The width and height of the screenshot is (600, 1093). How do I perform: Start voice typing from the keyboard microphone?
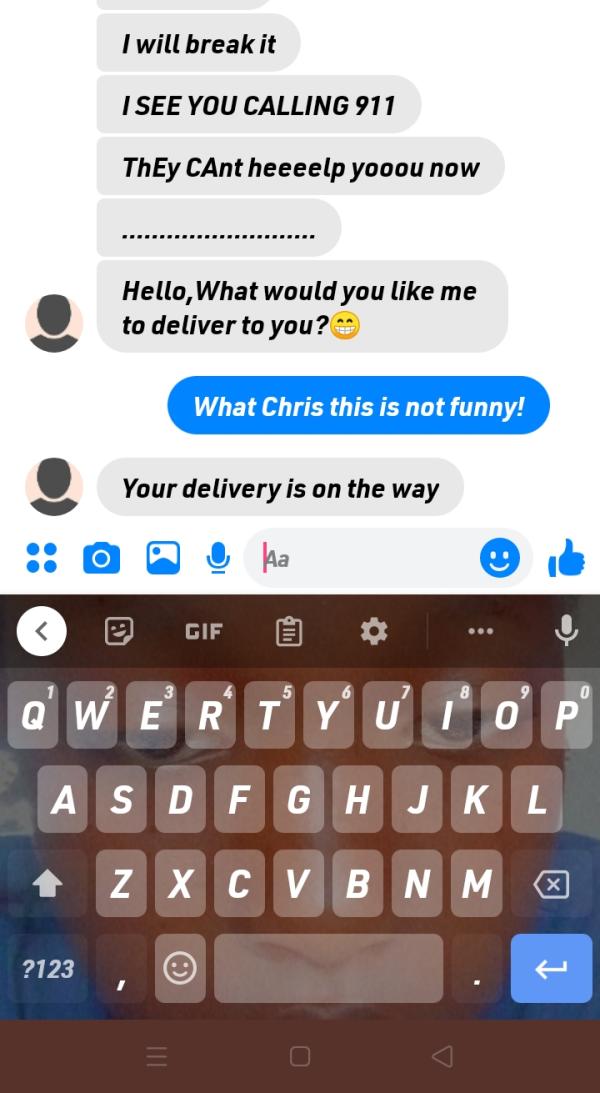tap(566, 631)
